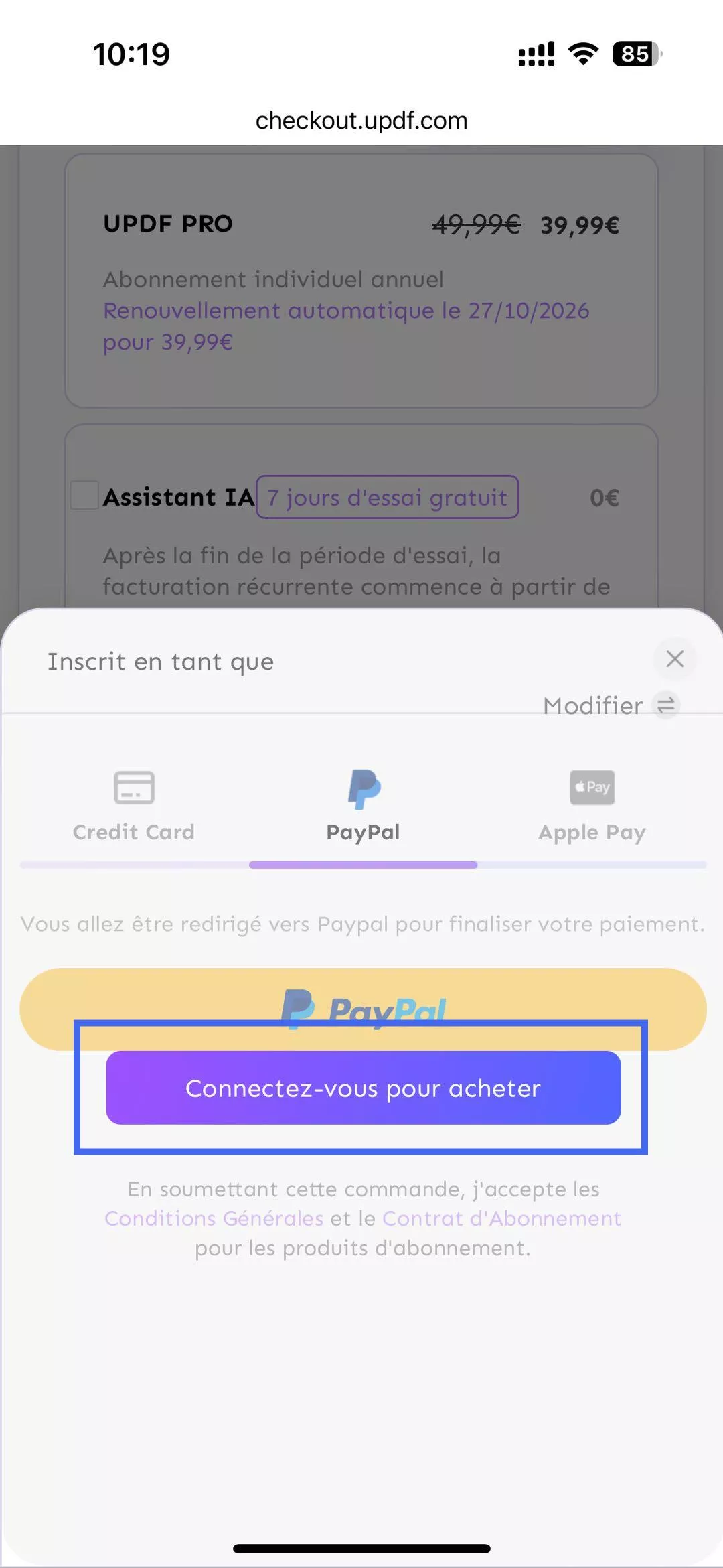This screenshot has height=1568, width=723.
Task: Close the payment sheet
Action: [x=674, y=659]
